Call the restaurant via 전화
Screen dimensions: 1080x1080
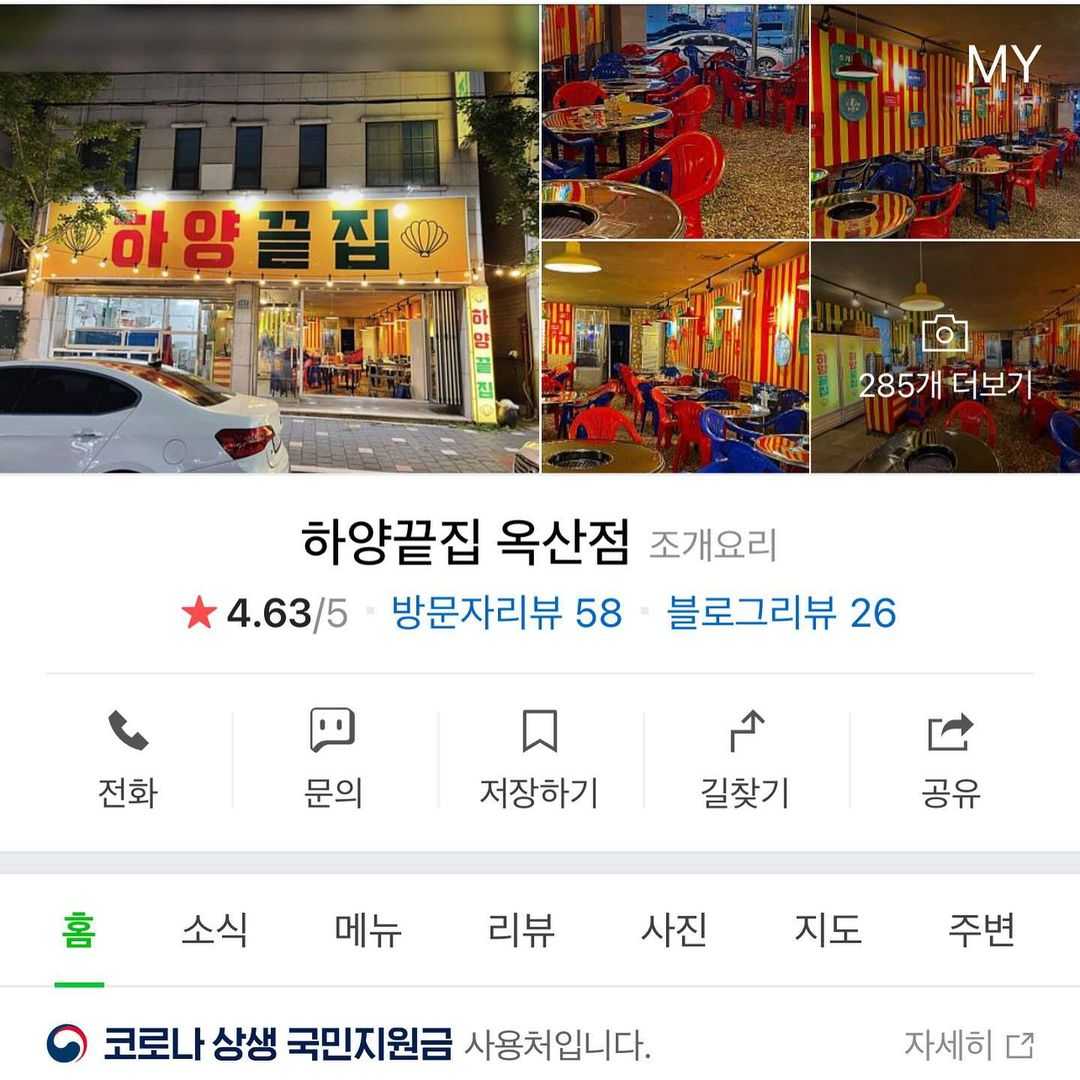point(128,760)
